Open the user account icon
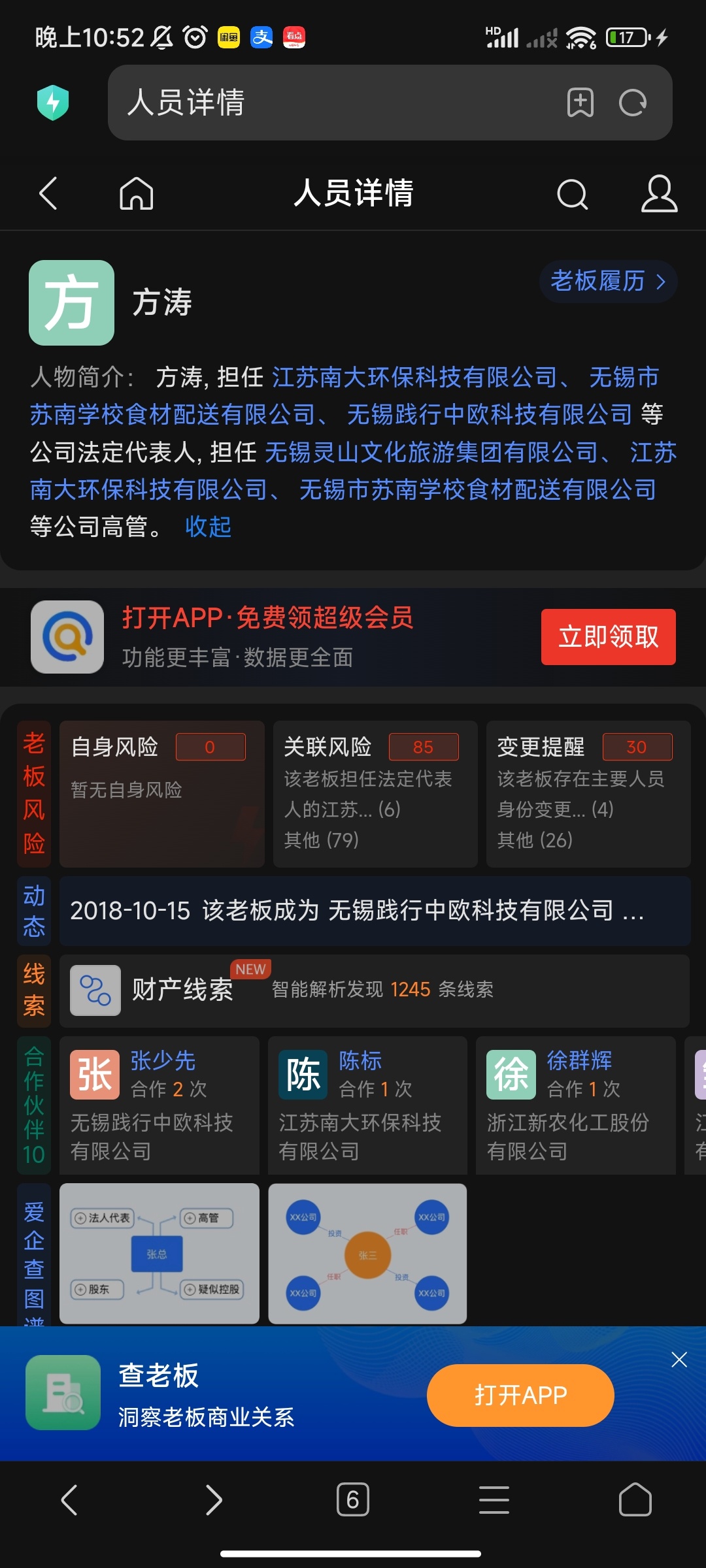 coord(659,193)
